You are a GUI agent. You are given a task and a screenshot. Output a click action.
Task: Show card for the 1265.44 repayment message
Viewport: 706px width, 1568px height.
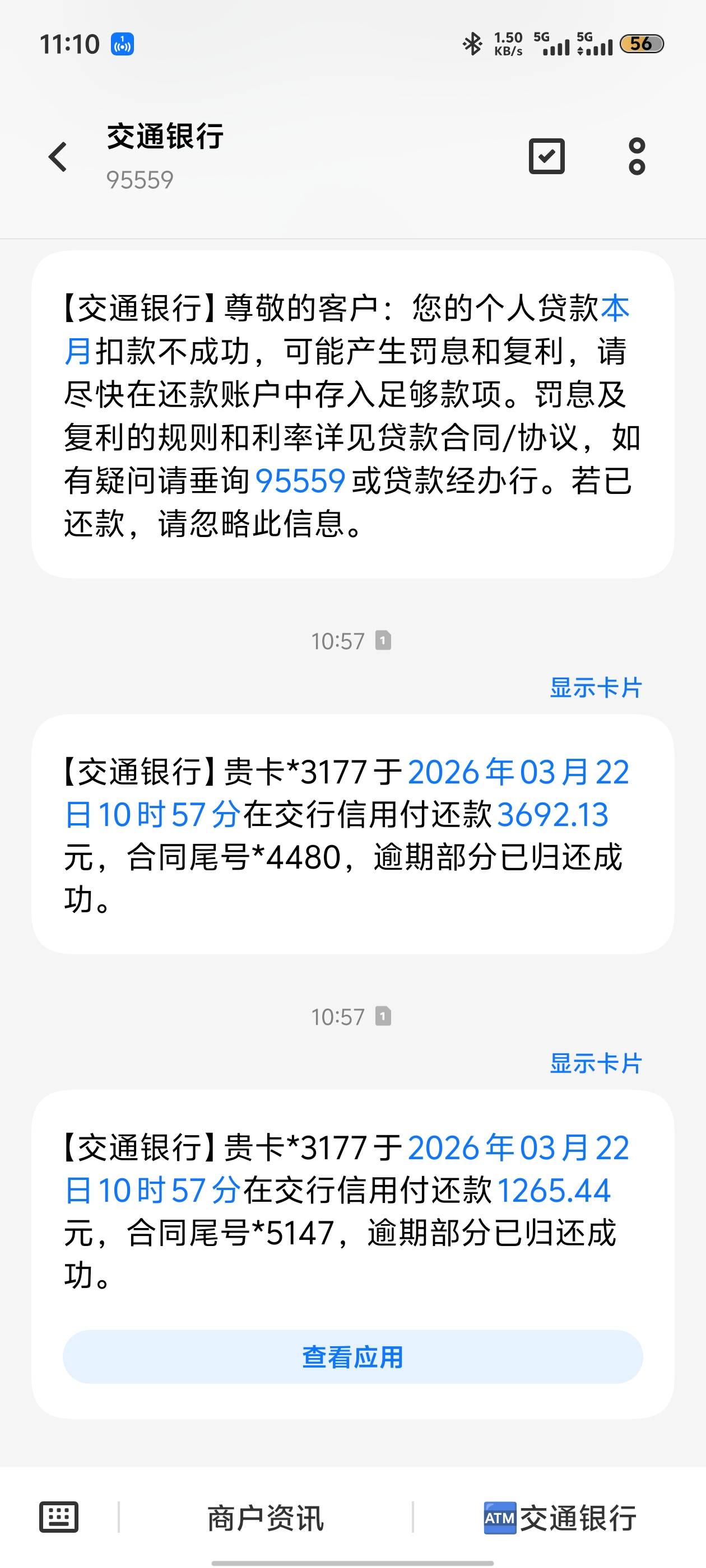pos(595,1063)
